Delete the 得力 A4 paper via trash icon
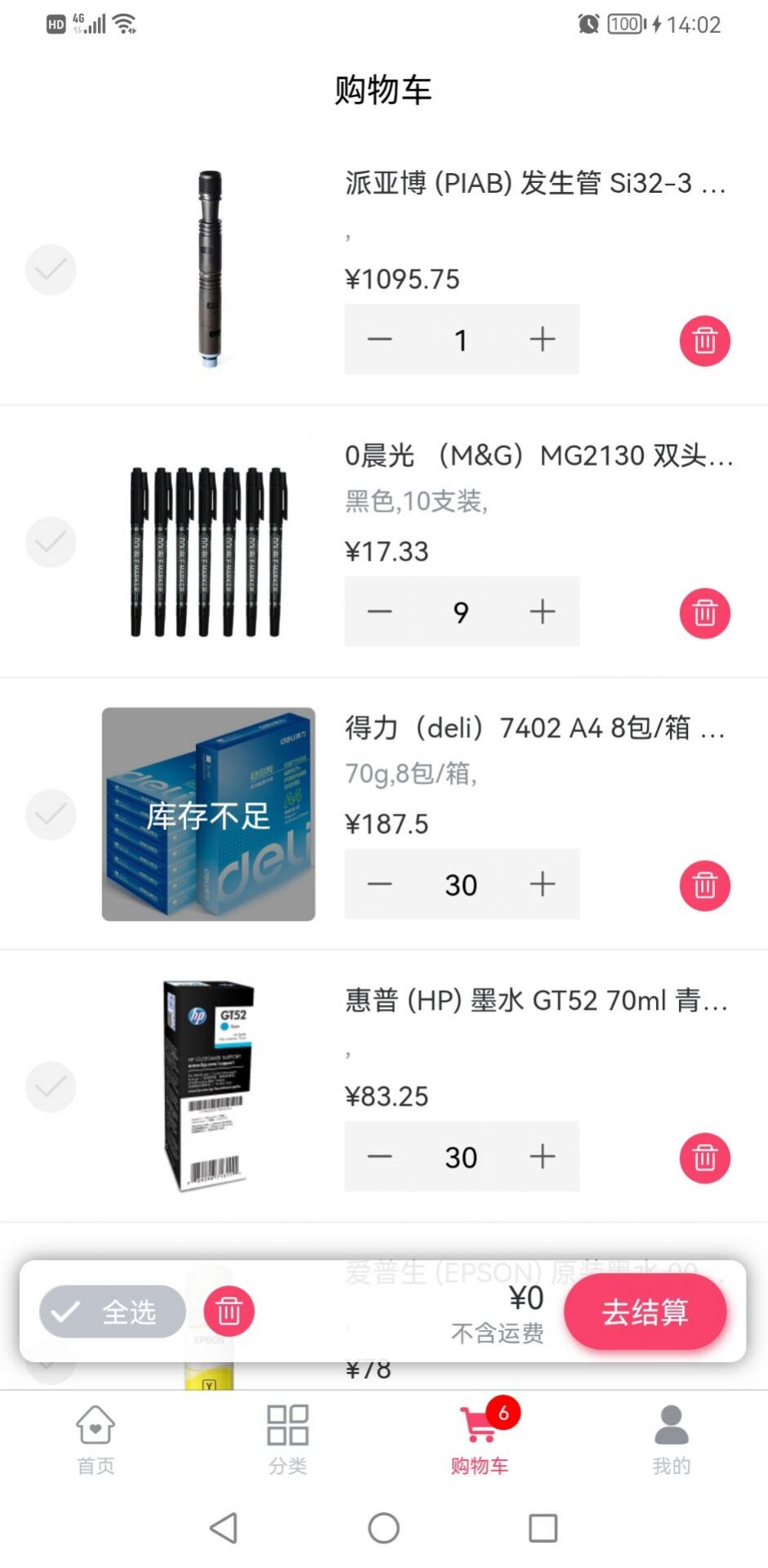Image resolution: width=768 pixels, height=1568 pixels. (x=704, y=885)
